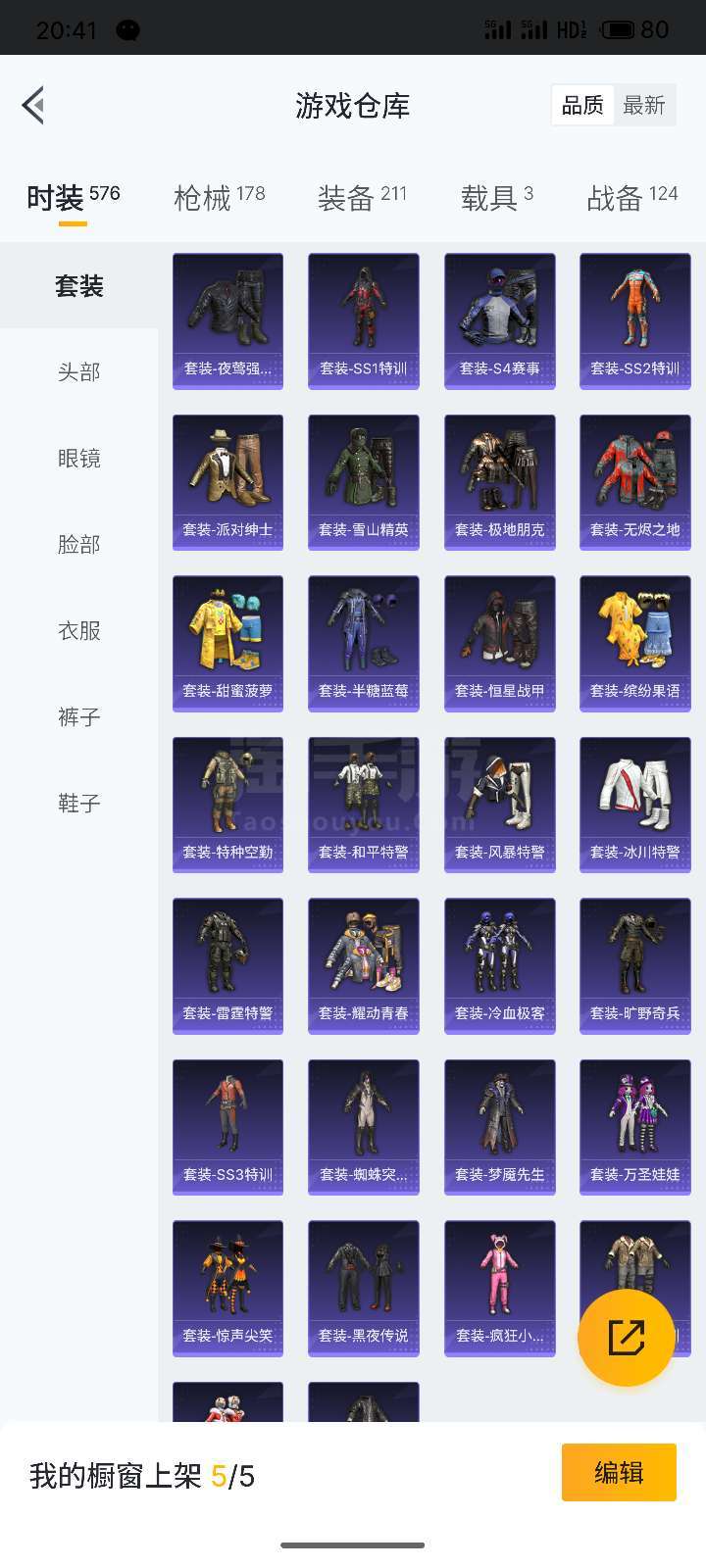Sort by 最新
The width and height of the screenshot is (706, 1568).
coord(644,105)
